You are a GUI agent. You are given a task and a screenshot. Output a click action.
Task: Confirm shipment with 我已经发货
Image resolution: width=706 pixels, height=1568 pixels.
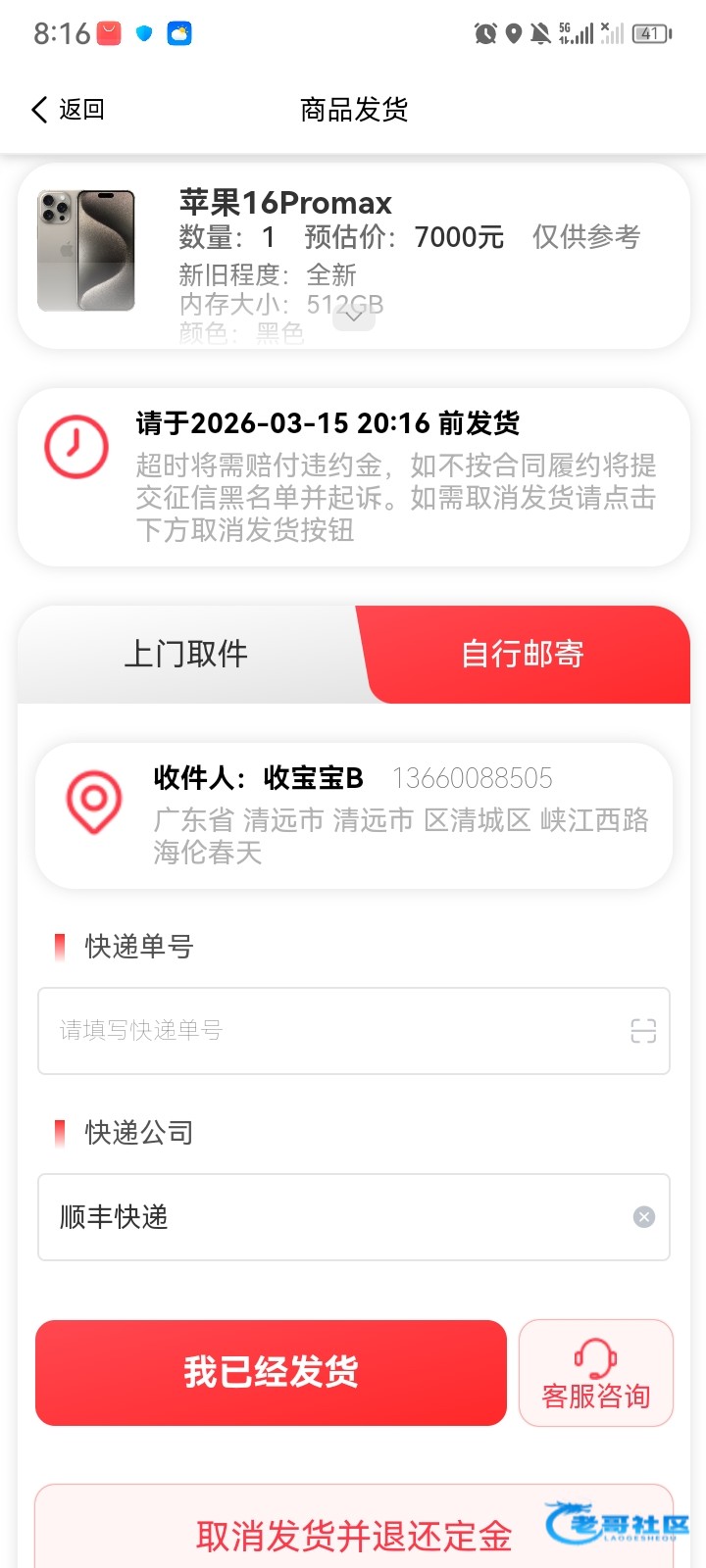[x=271, y=1372]
